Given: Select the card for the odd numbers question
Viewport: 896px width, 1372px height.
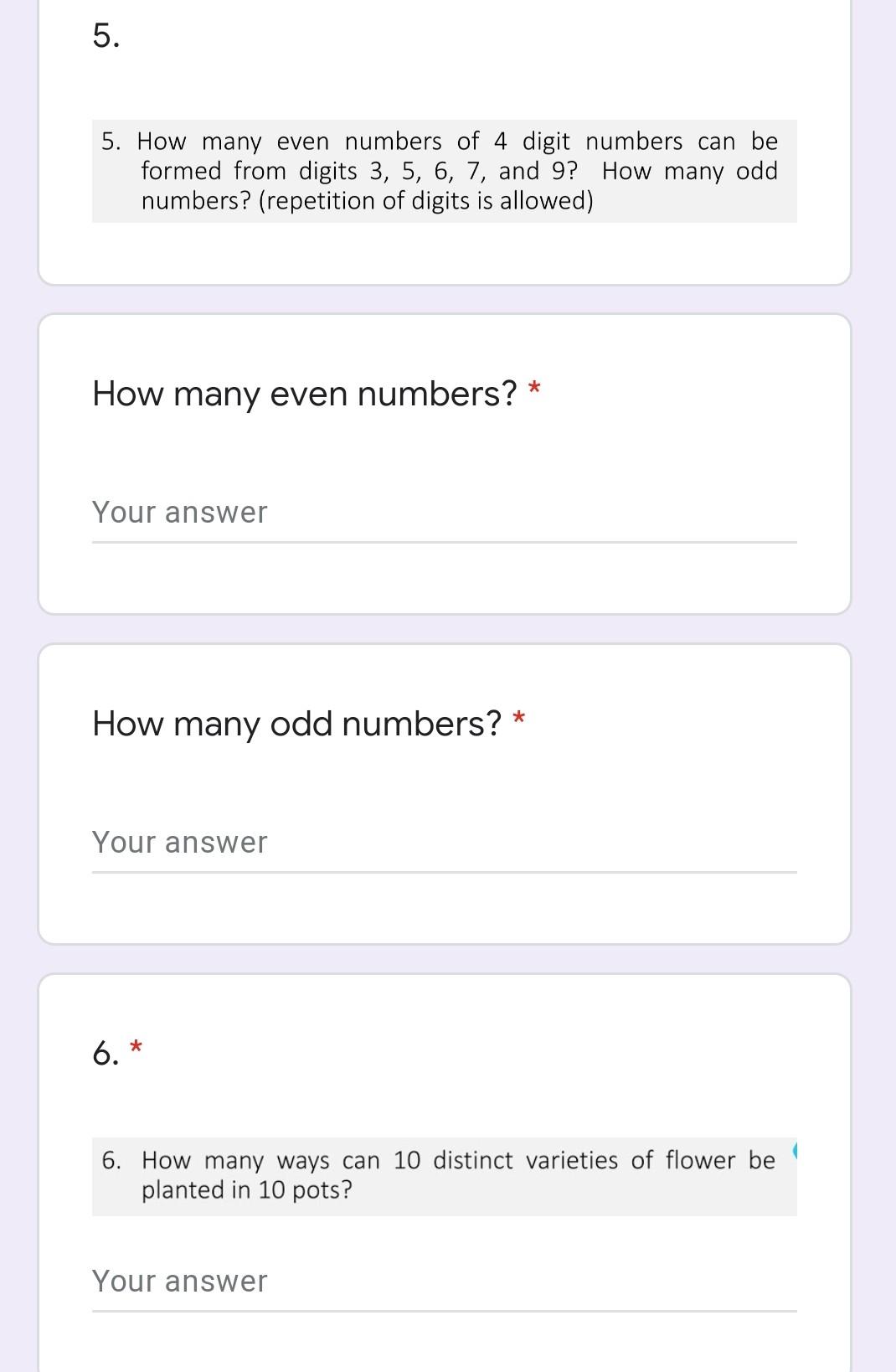Looking at the screenshot, I should (445, 792).
